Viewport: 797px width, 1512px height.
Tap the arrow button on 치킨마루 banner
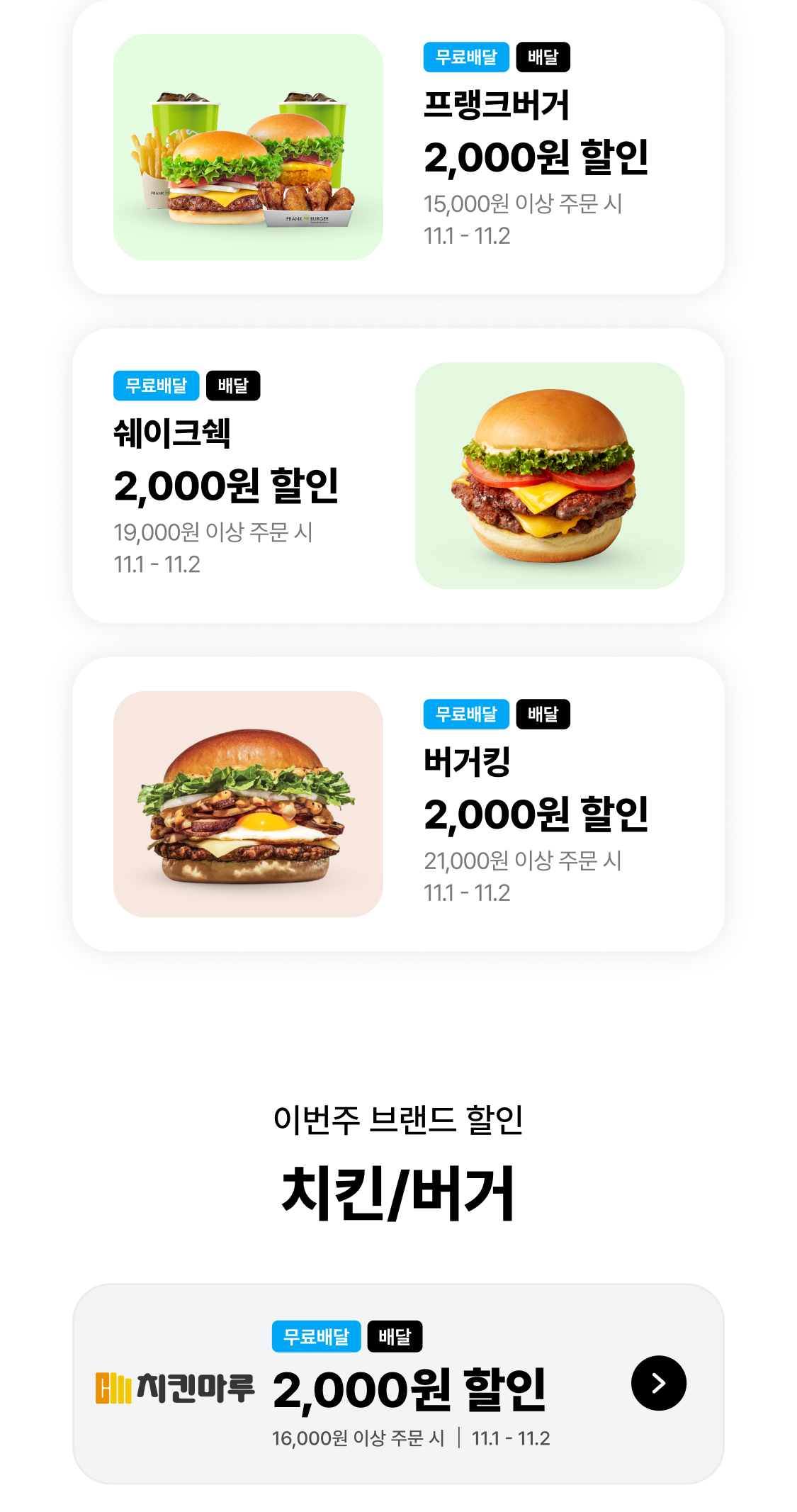click(x=658, y=1383)
